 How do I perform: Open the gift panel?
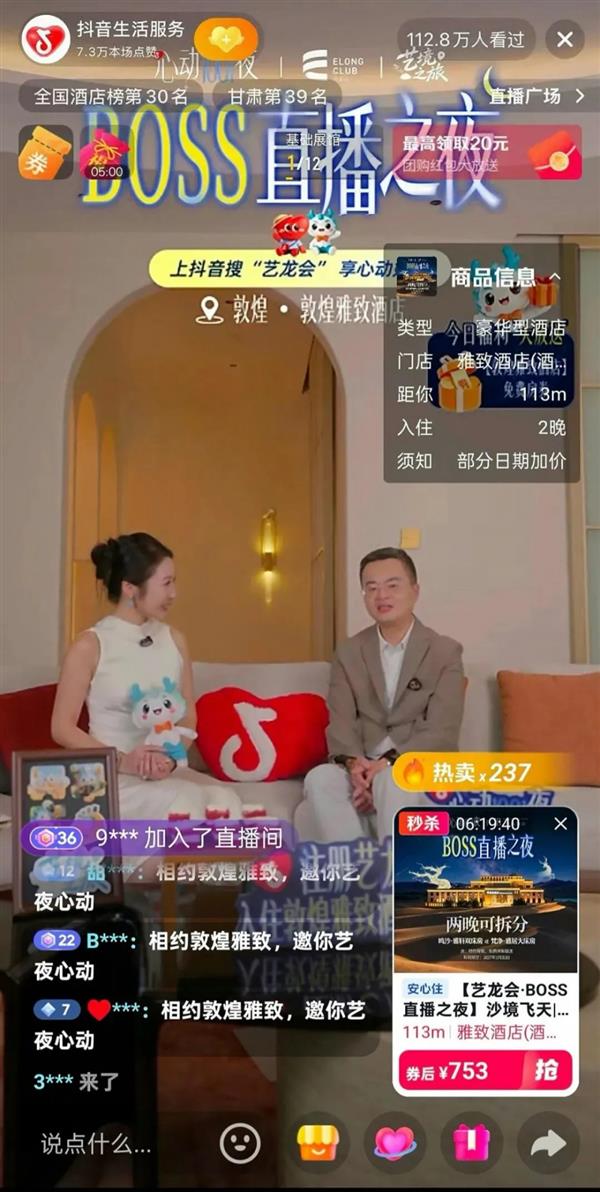pos(471,1143)
